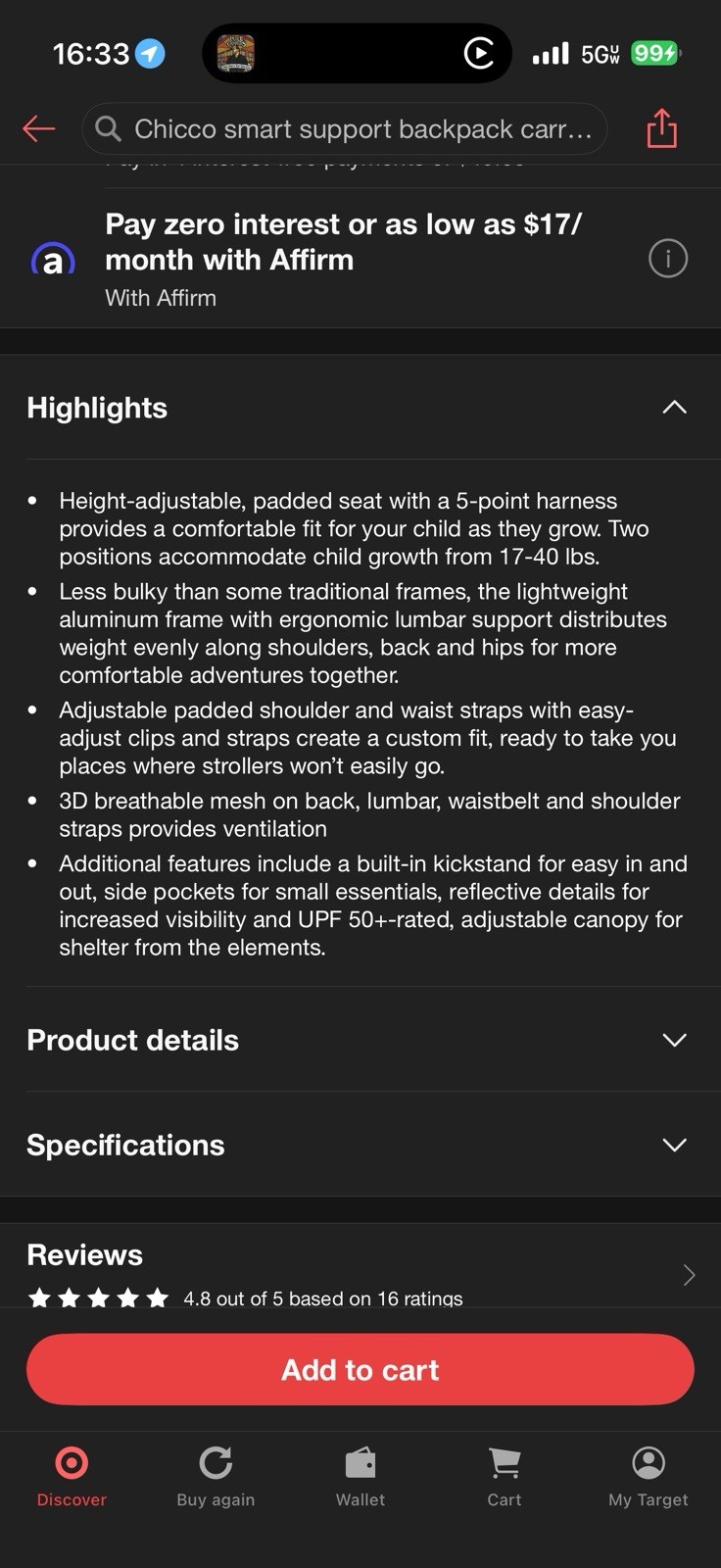
Task: Open the My Target tab
Action: [x=649, y=1476]
